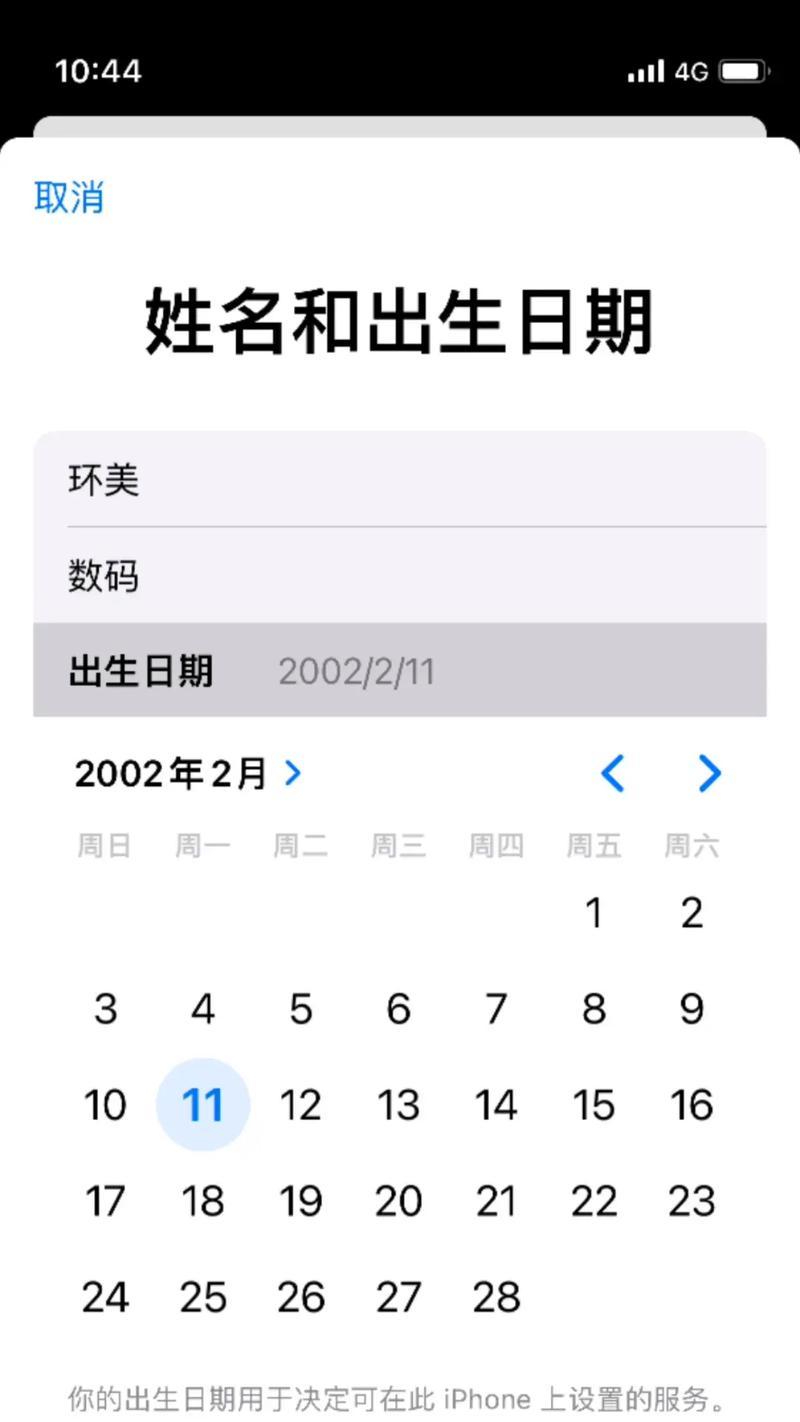Image resolution: width=800 pixels, height=1422 pixels.
Task: Edit the 数码 name field
Action: tap(400, 575)
